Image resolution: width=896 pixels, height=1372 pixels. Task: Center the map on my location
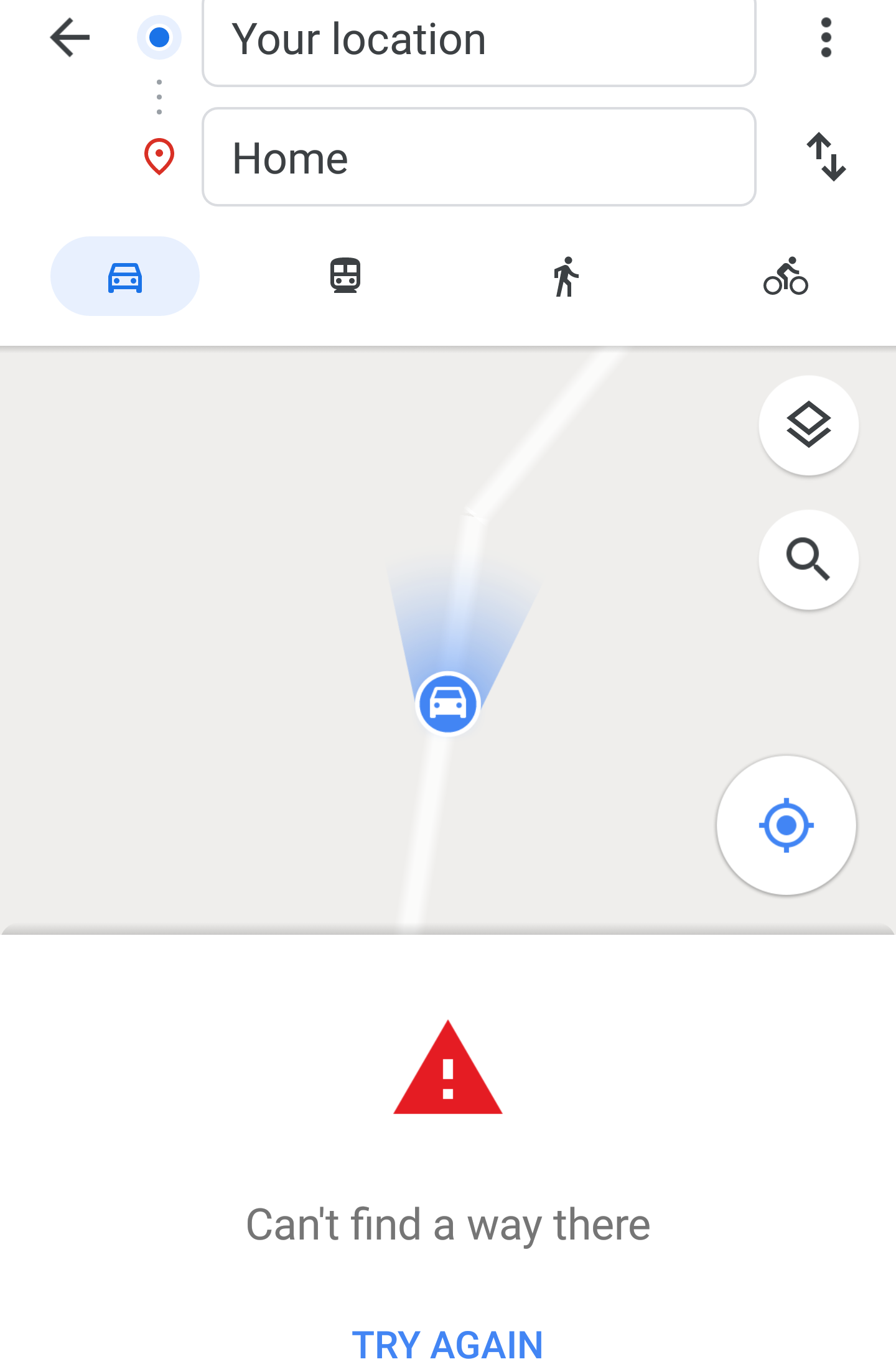pyautogui.click(x=786, y=825)
